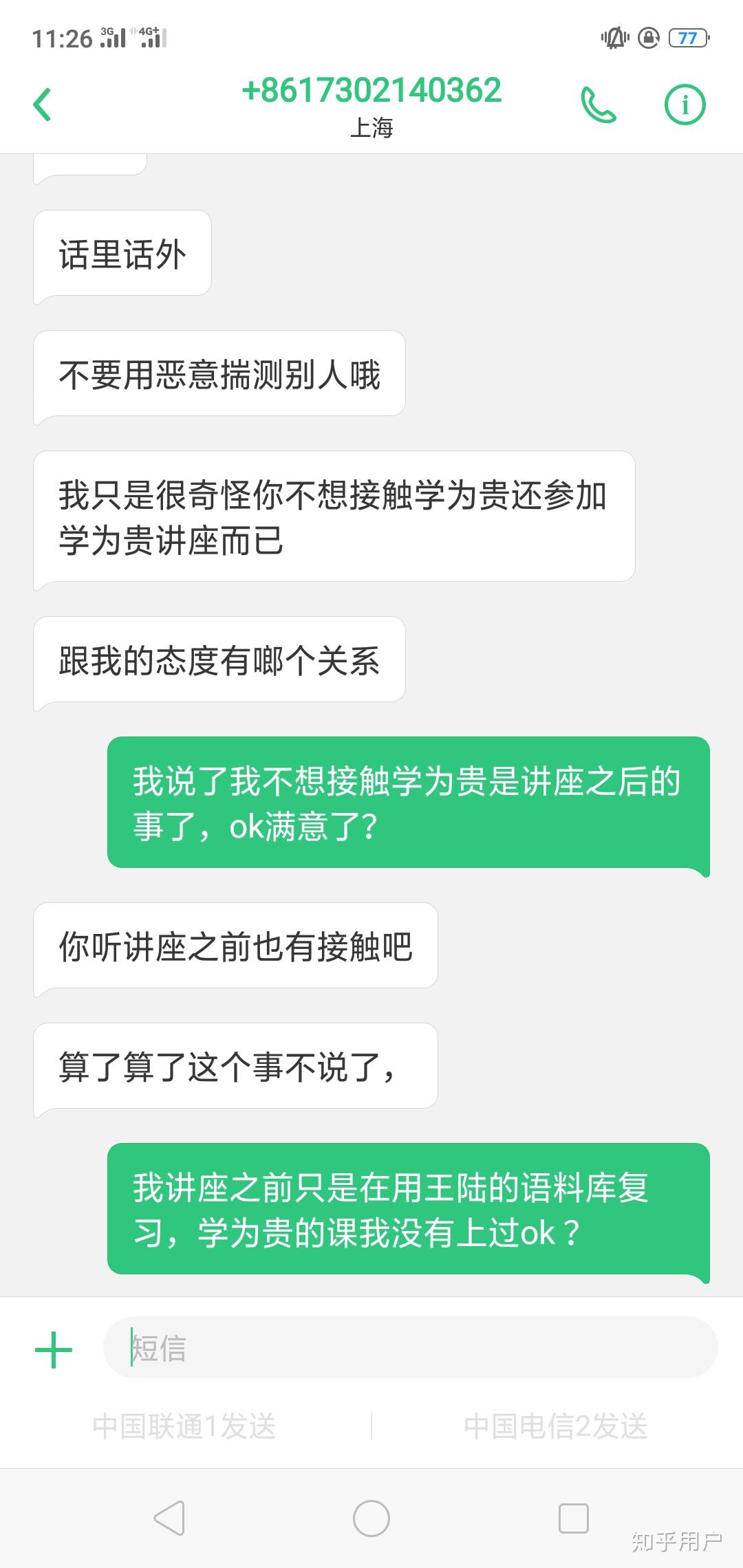The height and width of the screenshot is (1568, 743).
Task: Go to the home screen
Action: click(371, 1518)
